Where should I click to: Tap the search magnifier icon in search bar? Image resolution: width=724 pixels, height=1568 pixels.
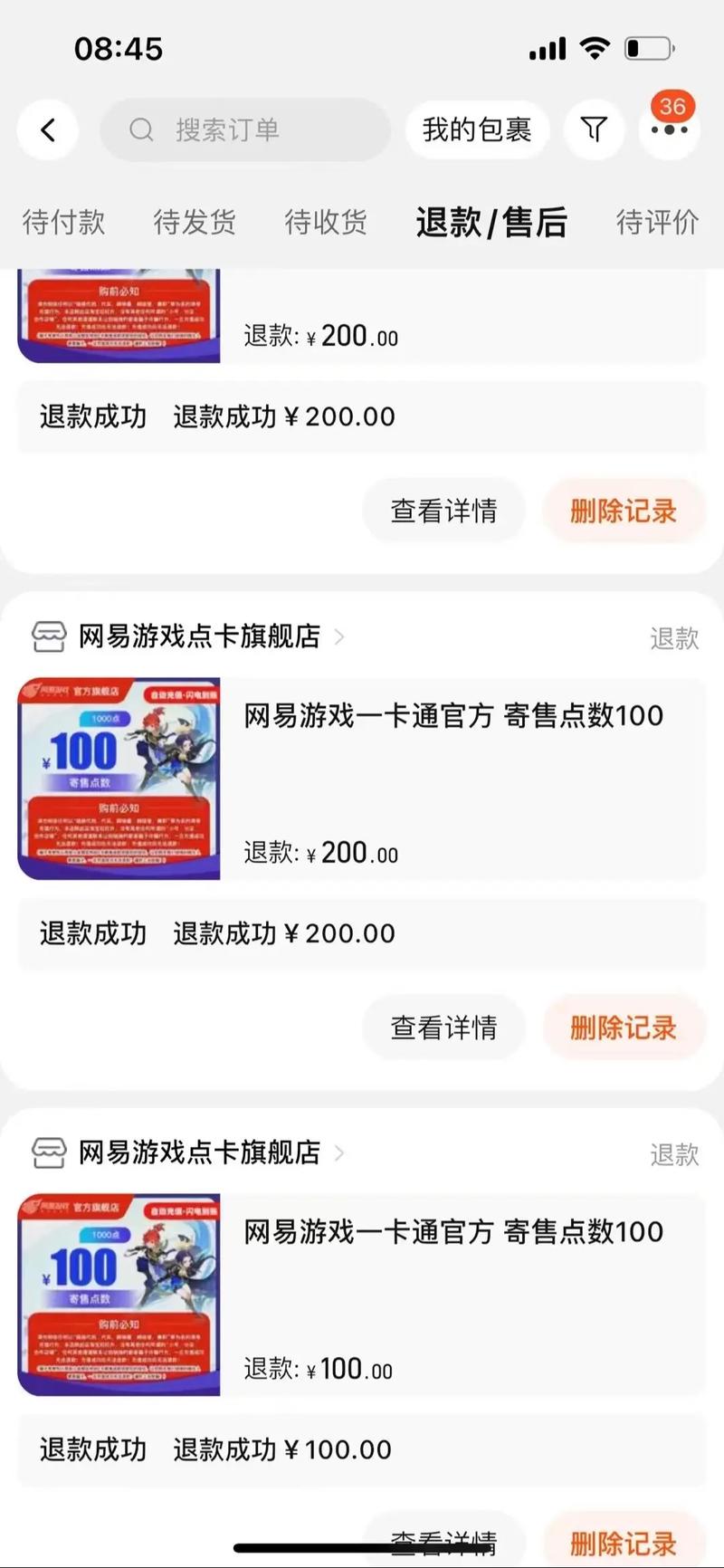140,130
